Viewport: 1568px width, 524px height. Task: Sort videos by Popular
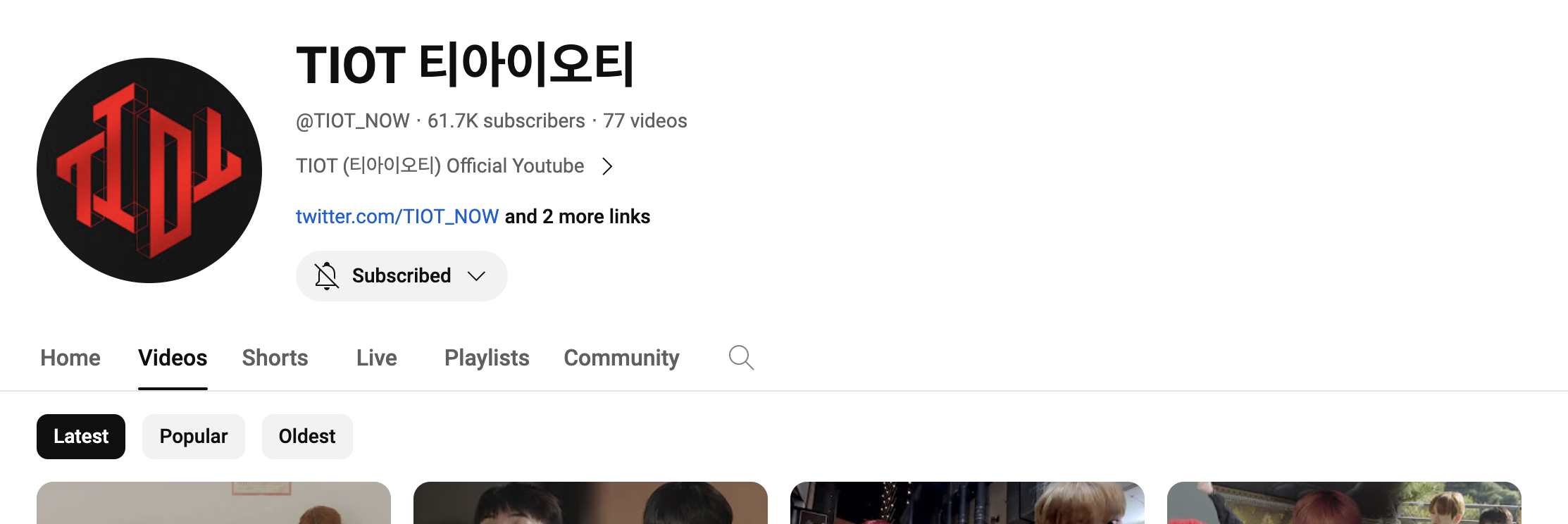pyautogui.click(x=194, y=437)
